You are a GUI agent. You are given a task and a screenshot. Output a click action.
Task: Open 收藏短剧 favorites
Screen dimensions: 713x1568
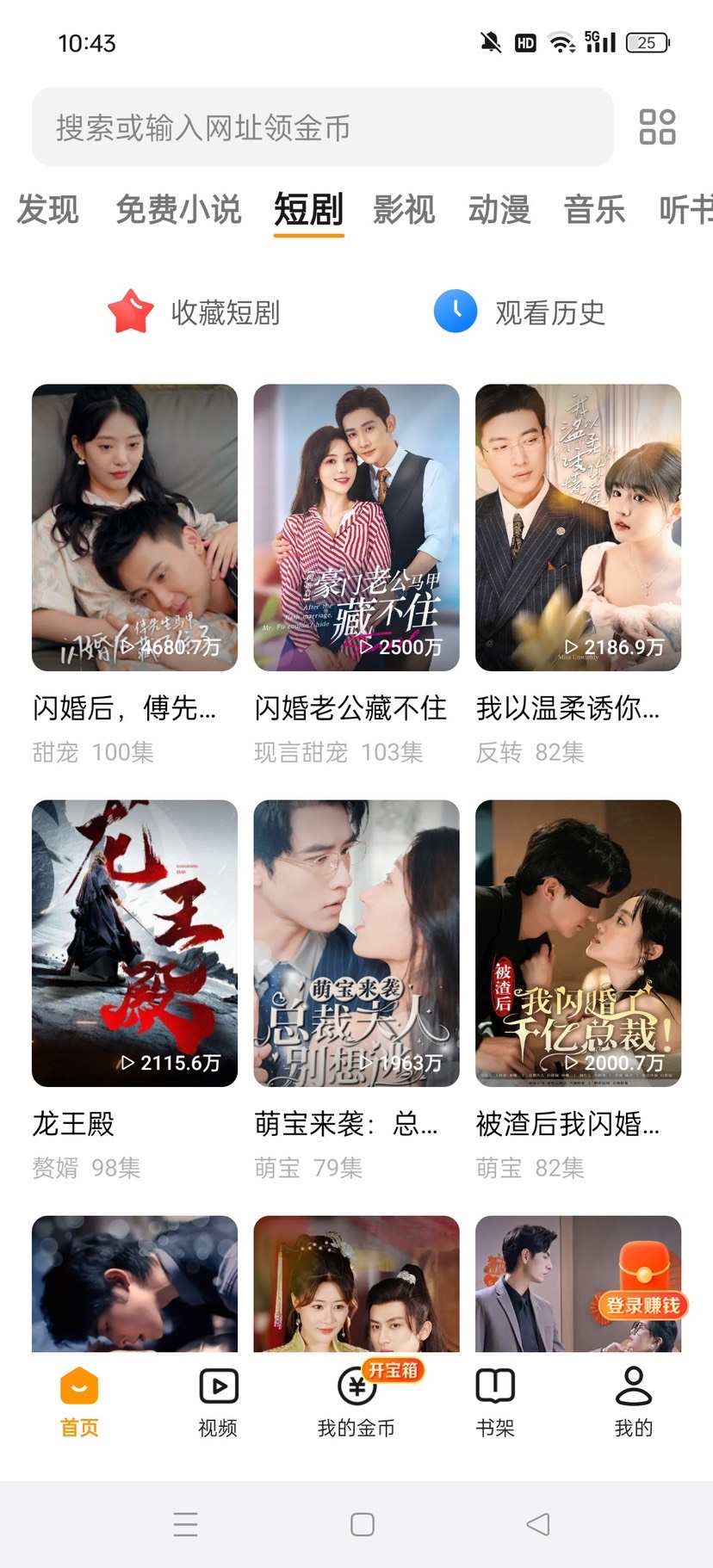[195, 312]
